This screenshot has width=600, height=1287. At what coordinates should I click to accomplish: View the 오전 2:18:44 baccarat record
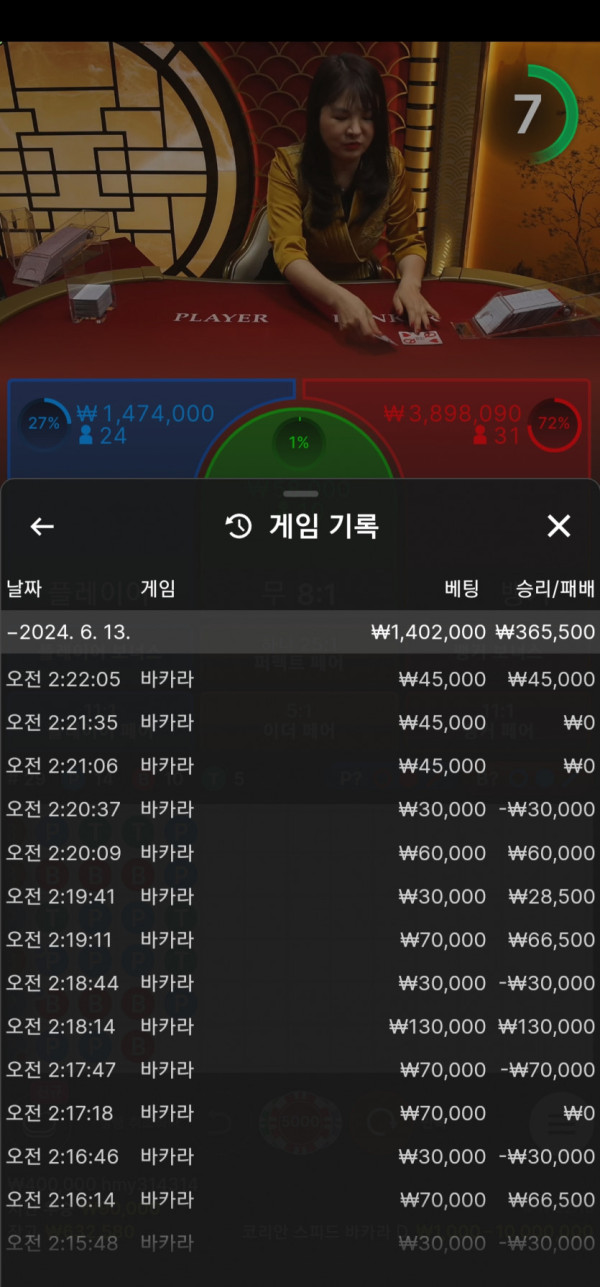tap(300, 983)
